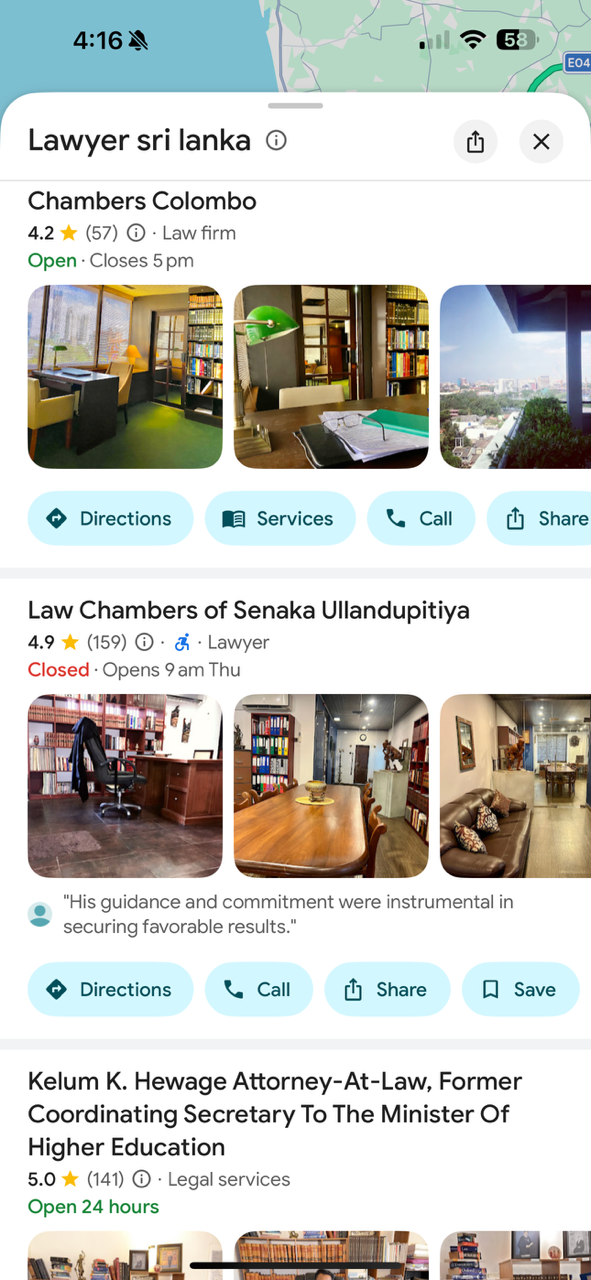Close the search results sheet
Viewport: 591px width, 1280px height.
click(541, 141)
